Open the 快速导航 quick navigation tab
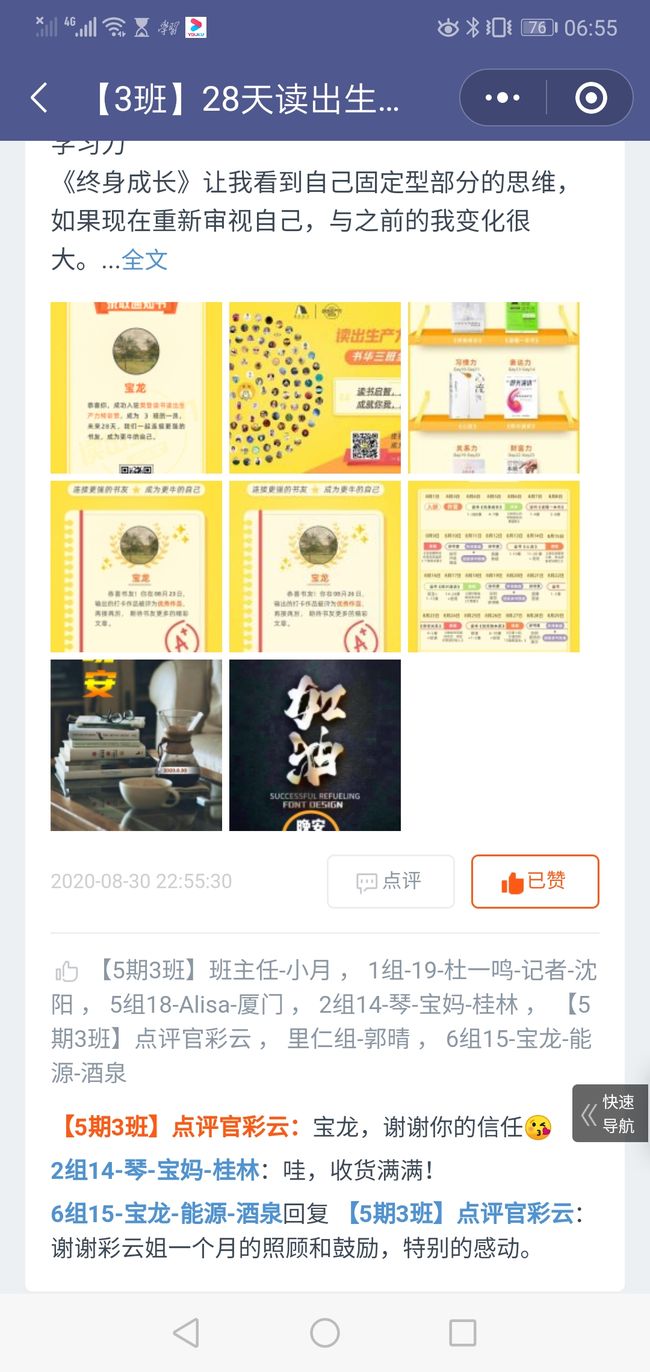Viewport: 650px width, 1372px height. tap(611, 1113)
